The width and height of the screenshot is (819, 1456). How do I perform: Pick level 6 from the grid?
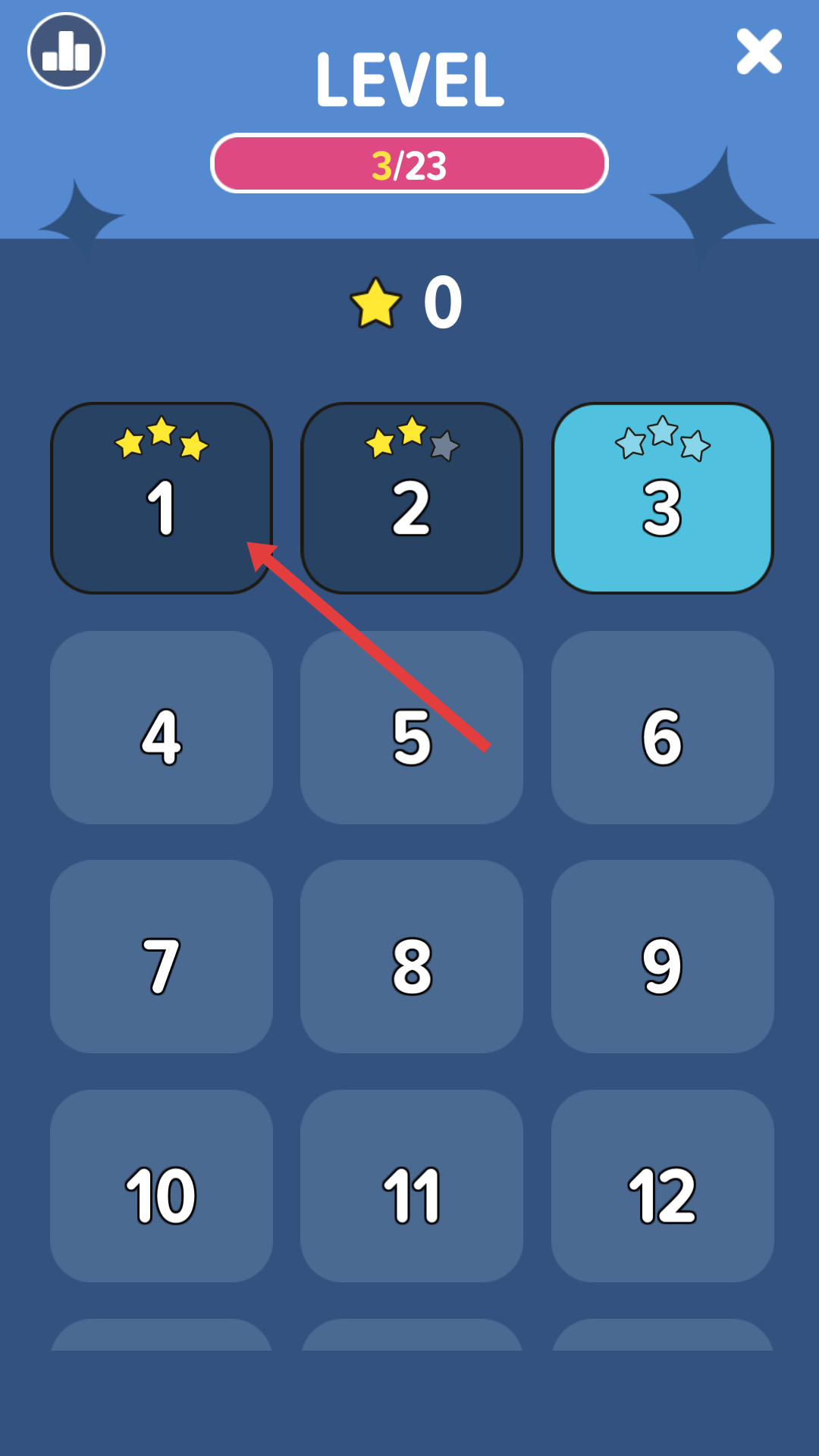[x=662, y=728]
